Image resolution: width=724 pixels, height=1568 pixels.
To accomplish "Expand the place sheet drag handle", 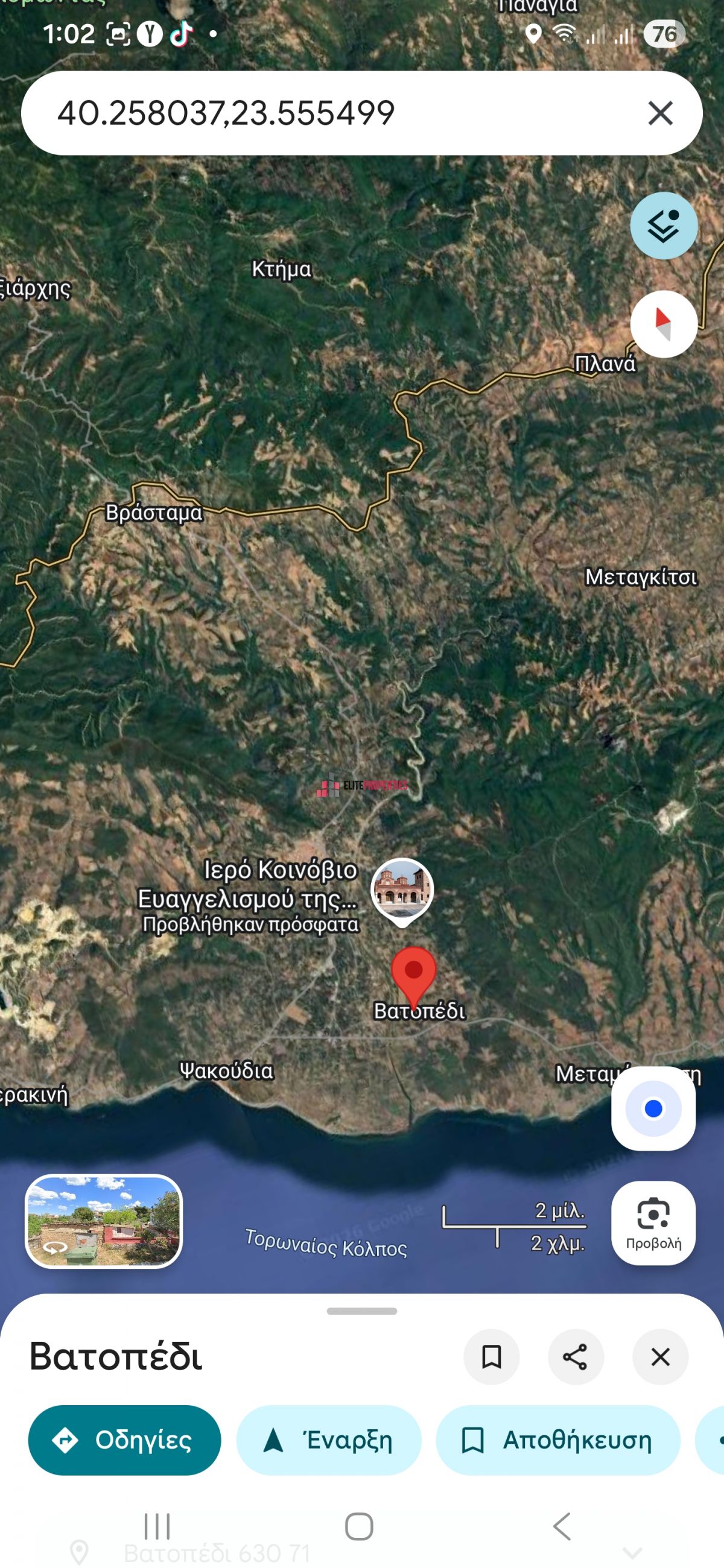I will pyautogui.click(x=361, y=1310).
